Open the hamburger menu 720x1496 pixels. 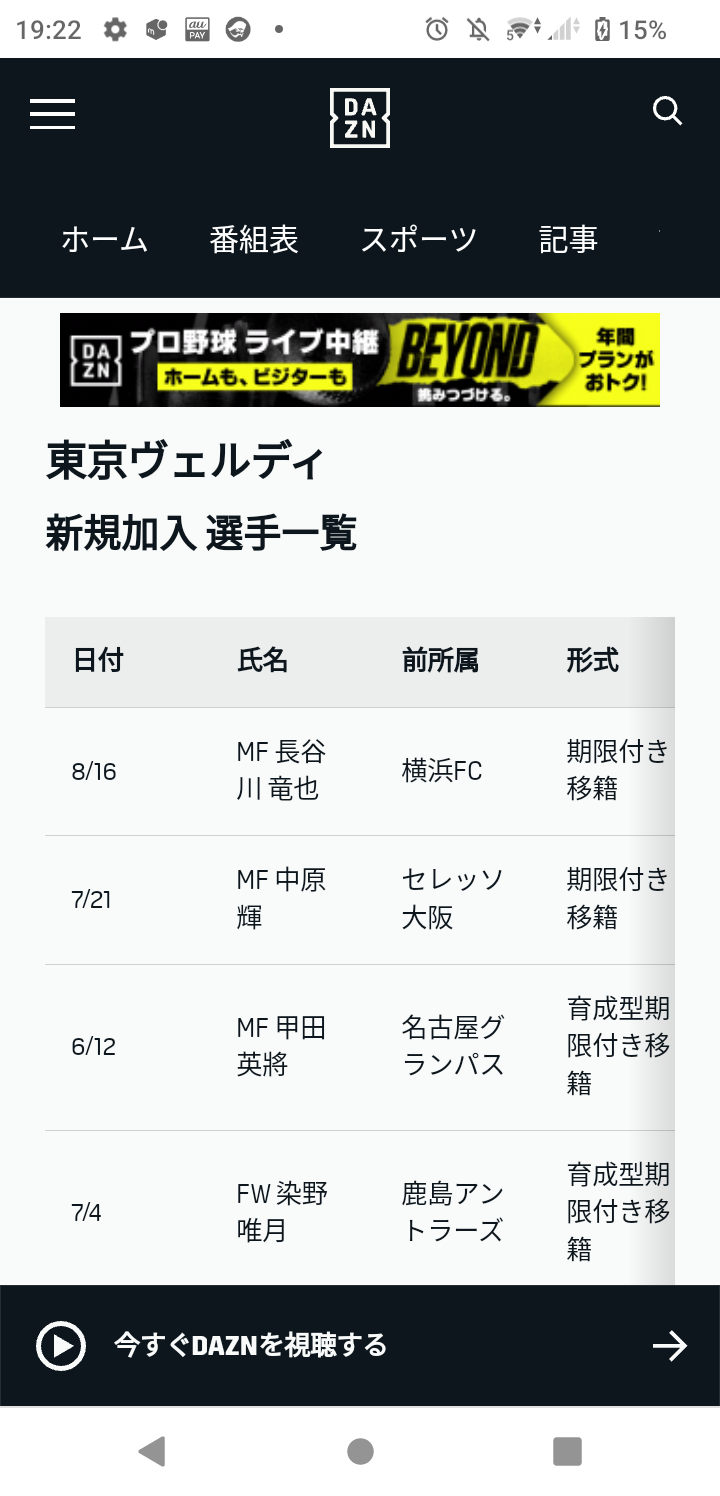pyautogui.click(x=52, y=114)
